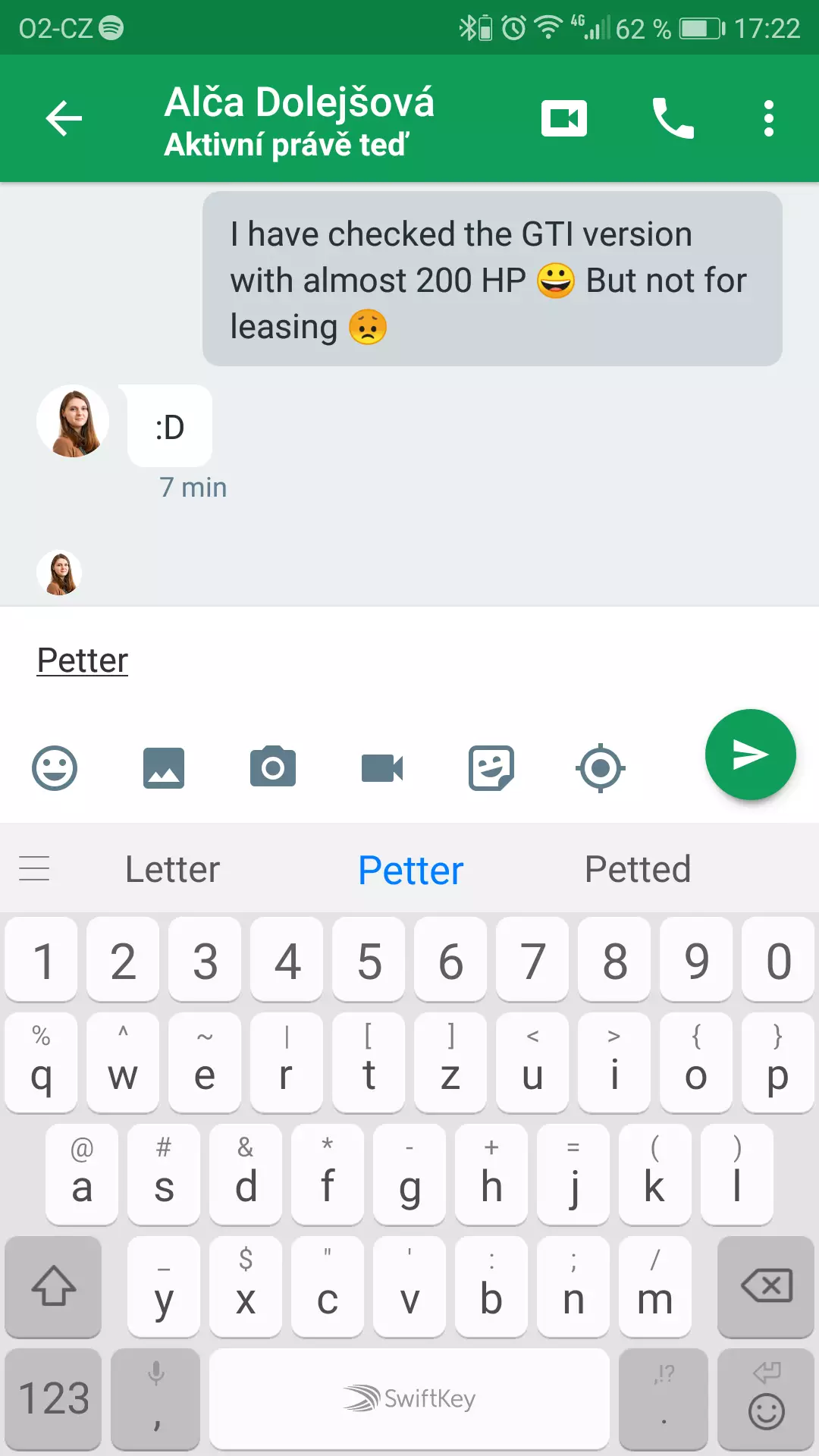Choose the suggestion Petted
This screenshot has height=1456, width=819.
(x=638, y=869)
